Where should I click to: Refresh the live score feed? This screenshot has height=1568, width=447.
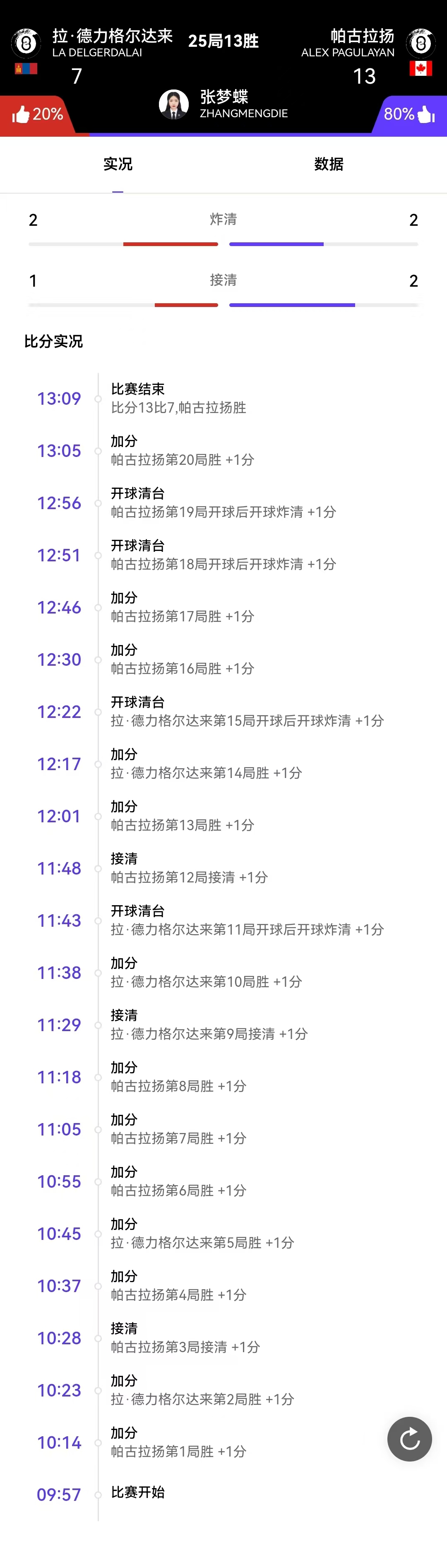(x=409, y=1439)
